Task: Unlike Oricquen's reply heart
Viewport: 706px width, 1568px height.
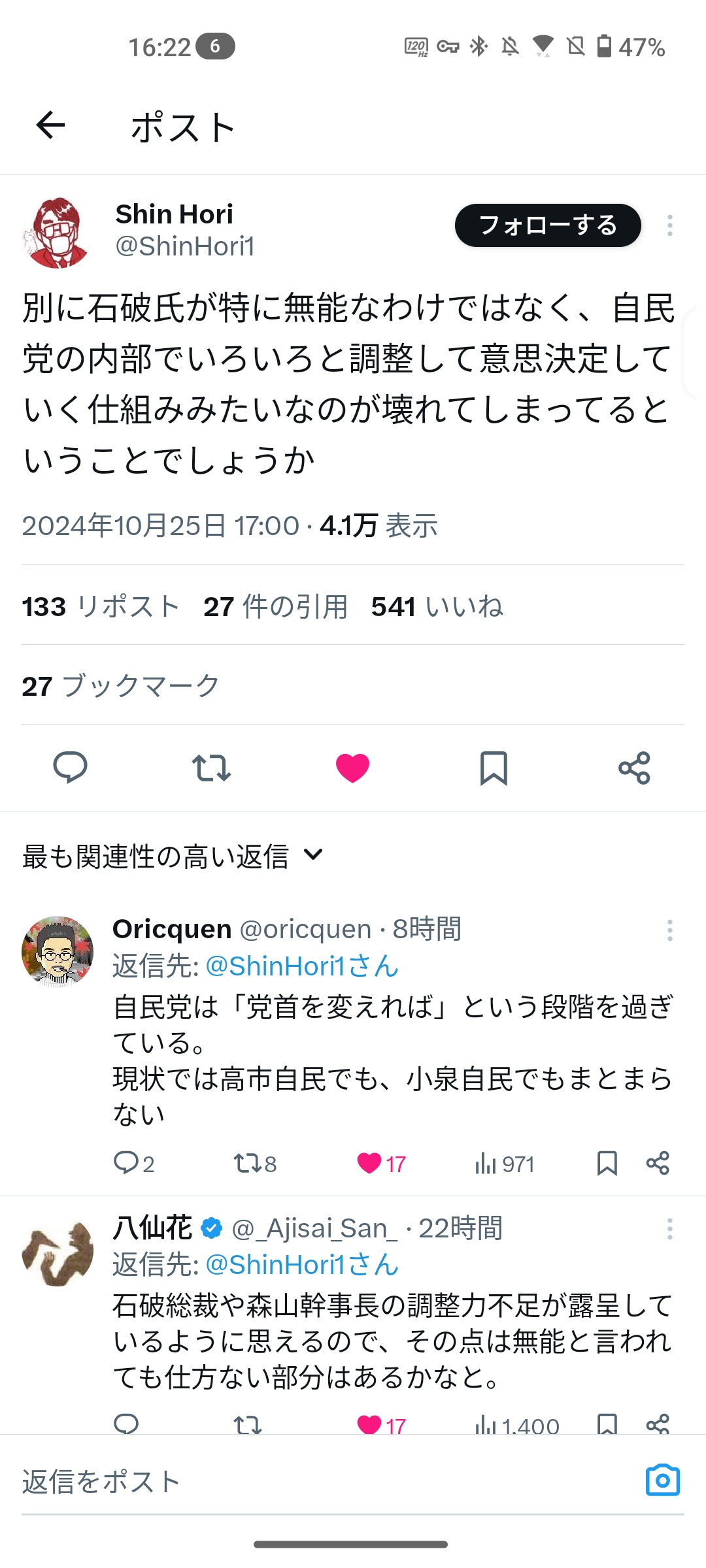Action: 382,1164
